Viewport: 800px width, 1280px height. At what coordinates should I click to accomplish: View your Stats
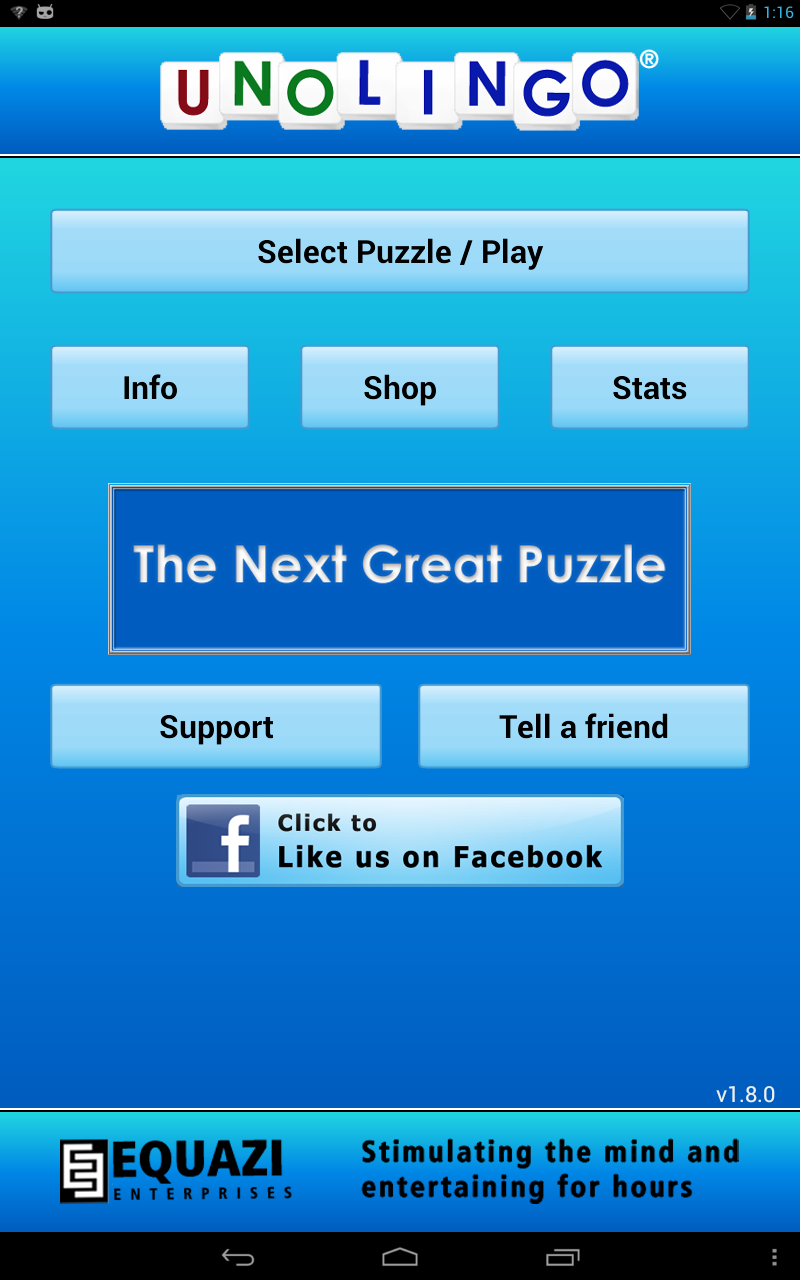point(649,387)
